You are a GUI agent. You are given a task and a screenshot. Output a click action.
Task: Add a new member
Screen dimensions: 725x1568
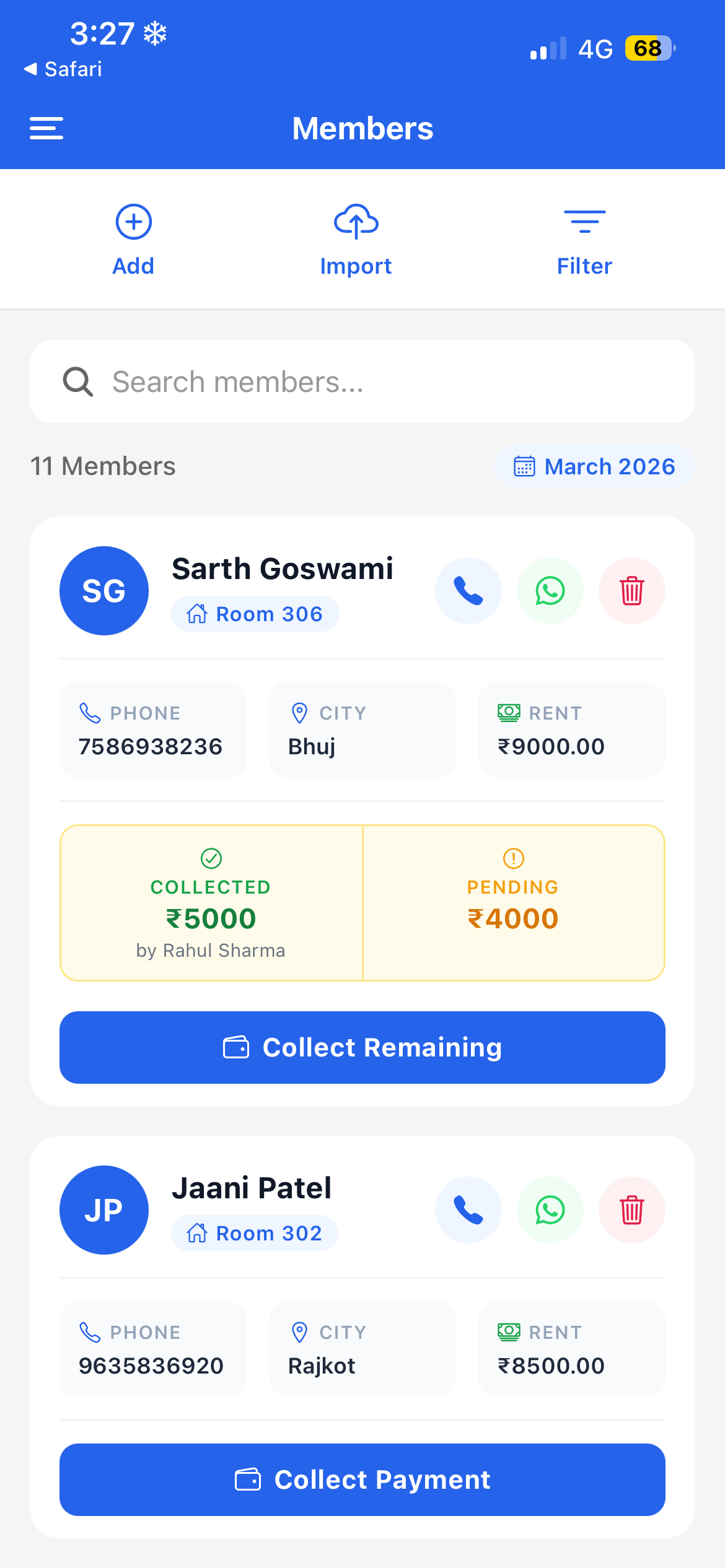133,238
